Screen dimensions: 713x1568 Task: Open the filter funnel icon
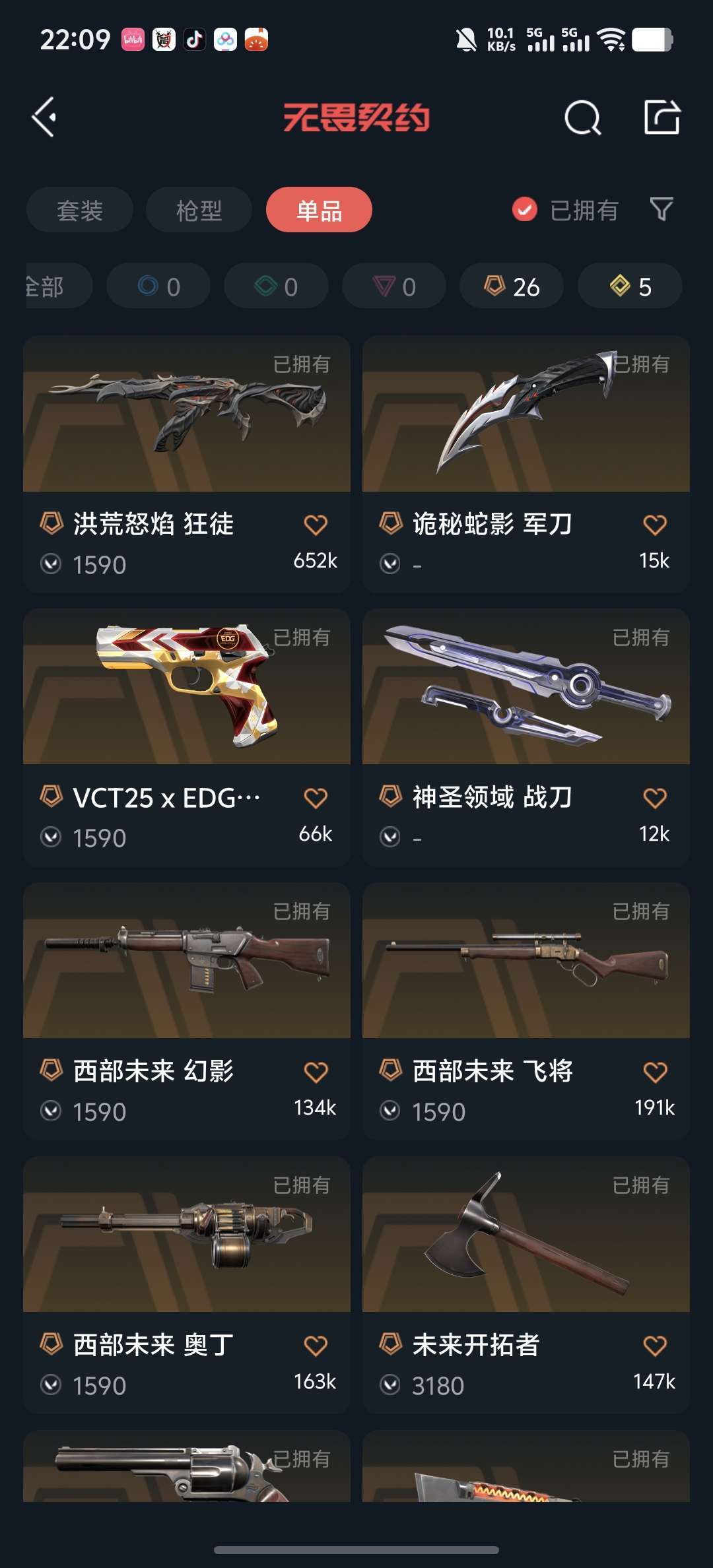662,210
